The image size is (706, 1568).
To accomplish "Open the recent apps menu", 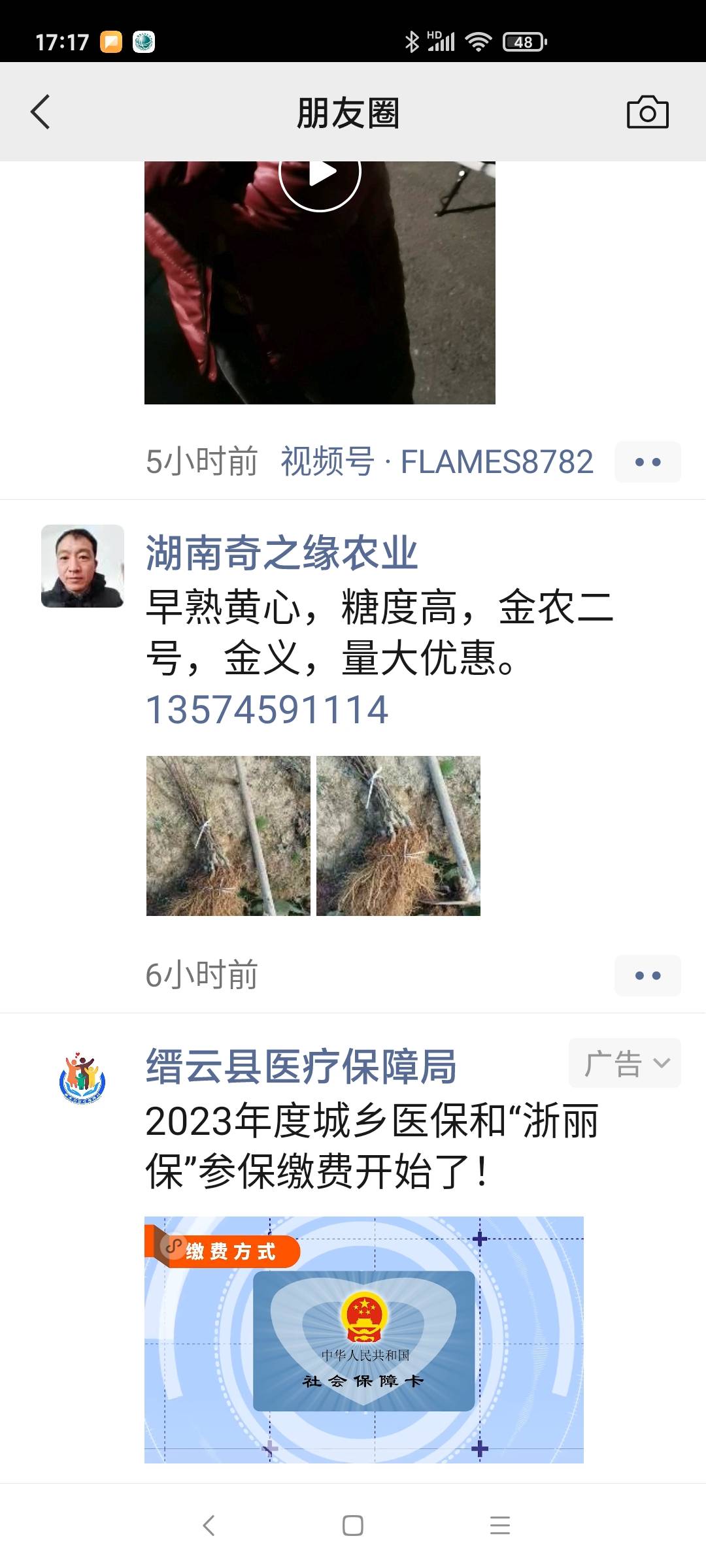I will [x=499, y=1526].
